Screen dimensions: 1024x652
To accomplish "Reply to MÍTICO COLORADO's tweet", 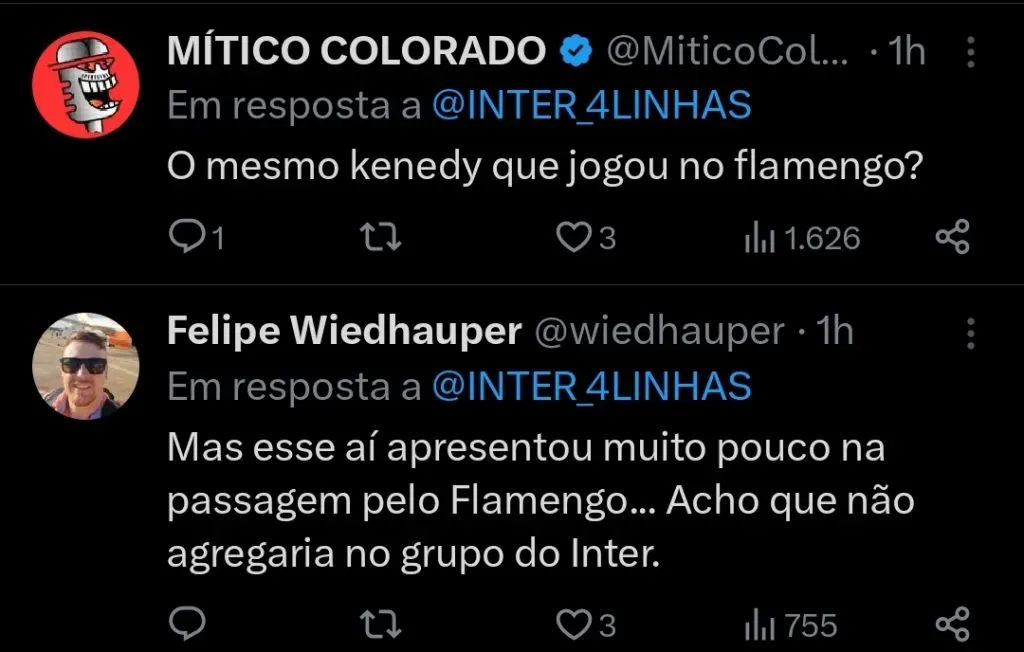I will 187,237.
